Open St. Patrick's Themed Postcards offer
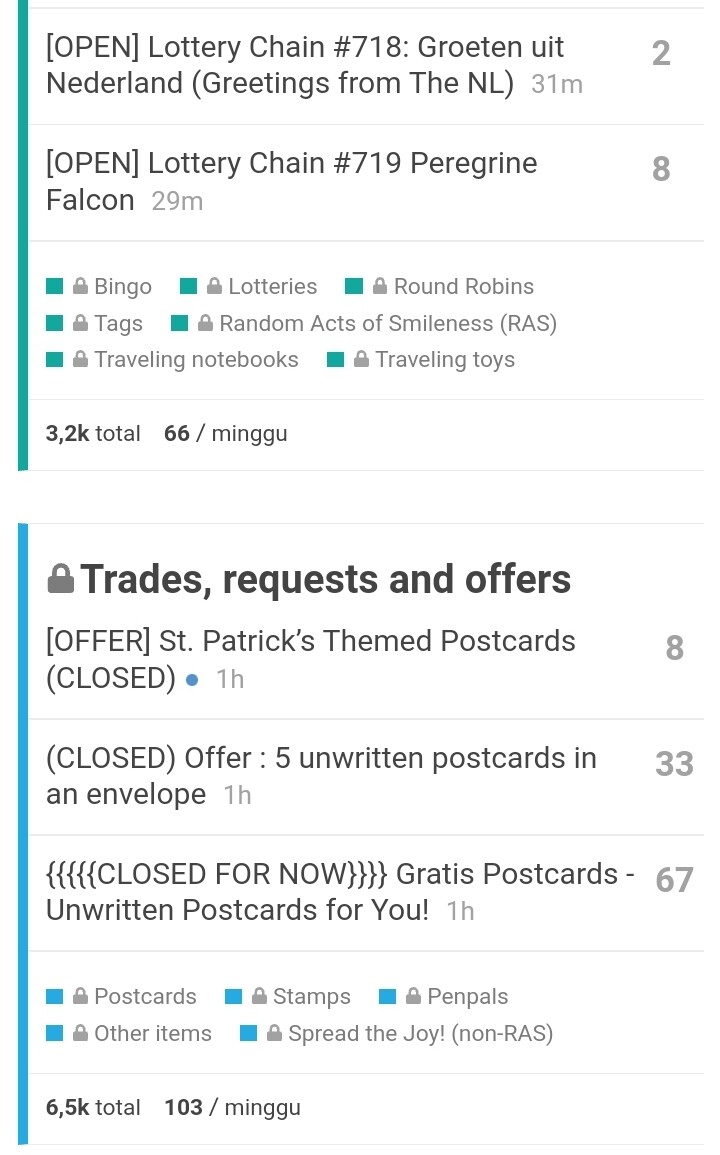 [310, 659]
